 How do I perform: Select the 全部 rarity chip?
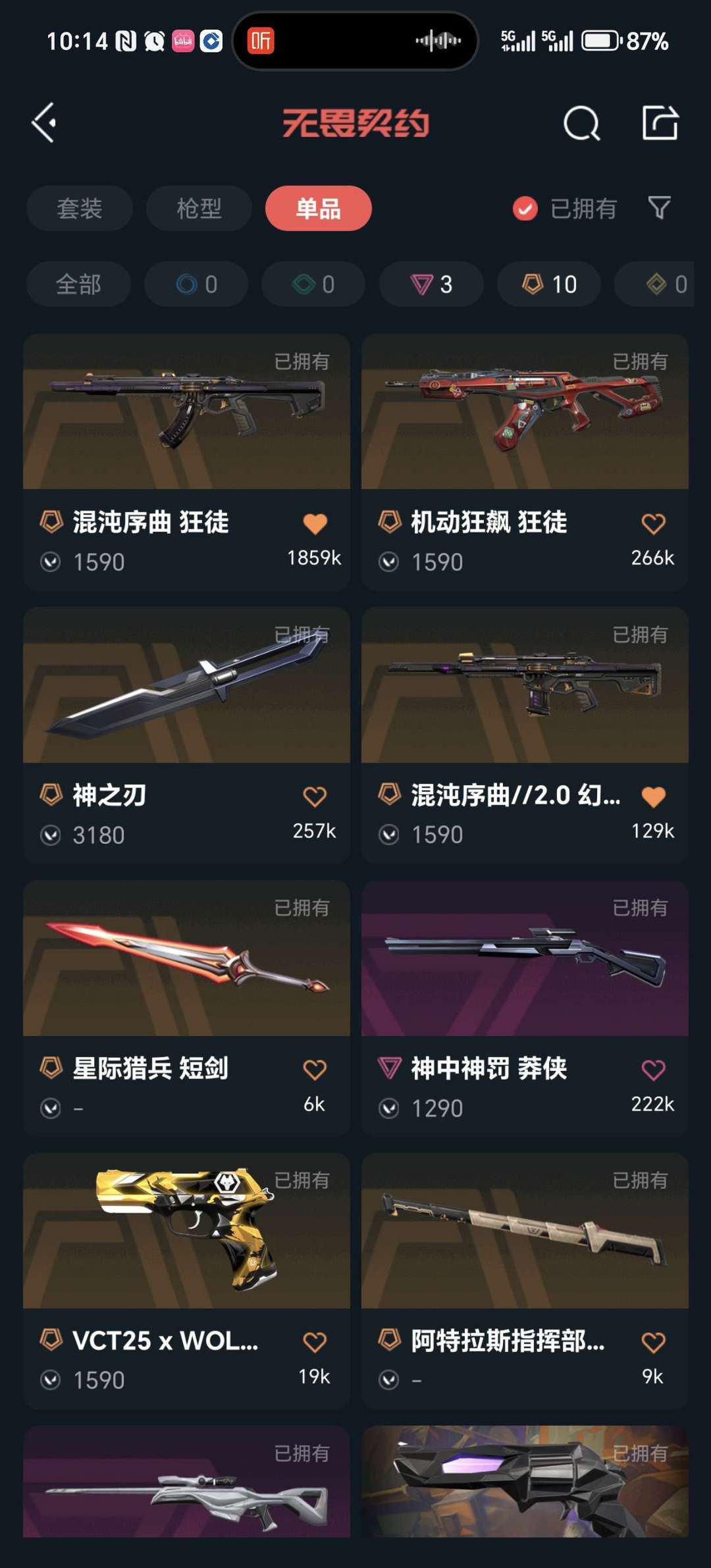click(78, 284)
